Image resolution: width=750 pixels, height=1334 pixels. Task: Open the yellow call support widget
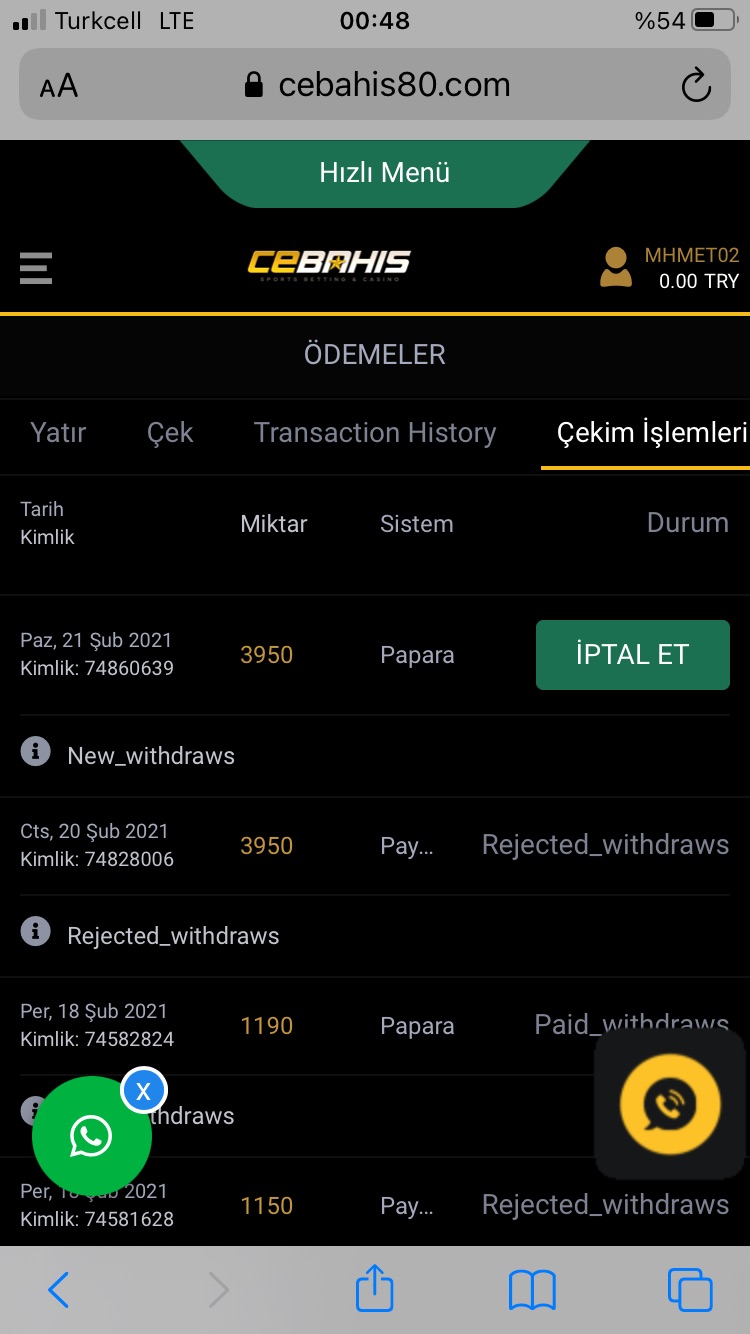point(670,1105)
